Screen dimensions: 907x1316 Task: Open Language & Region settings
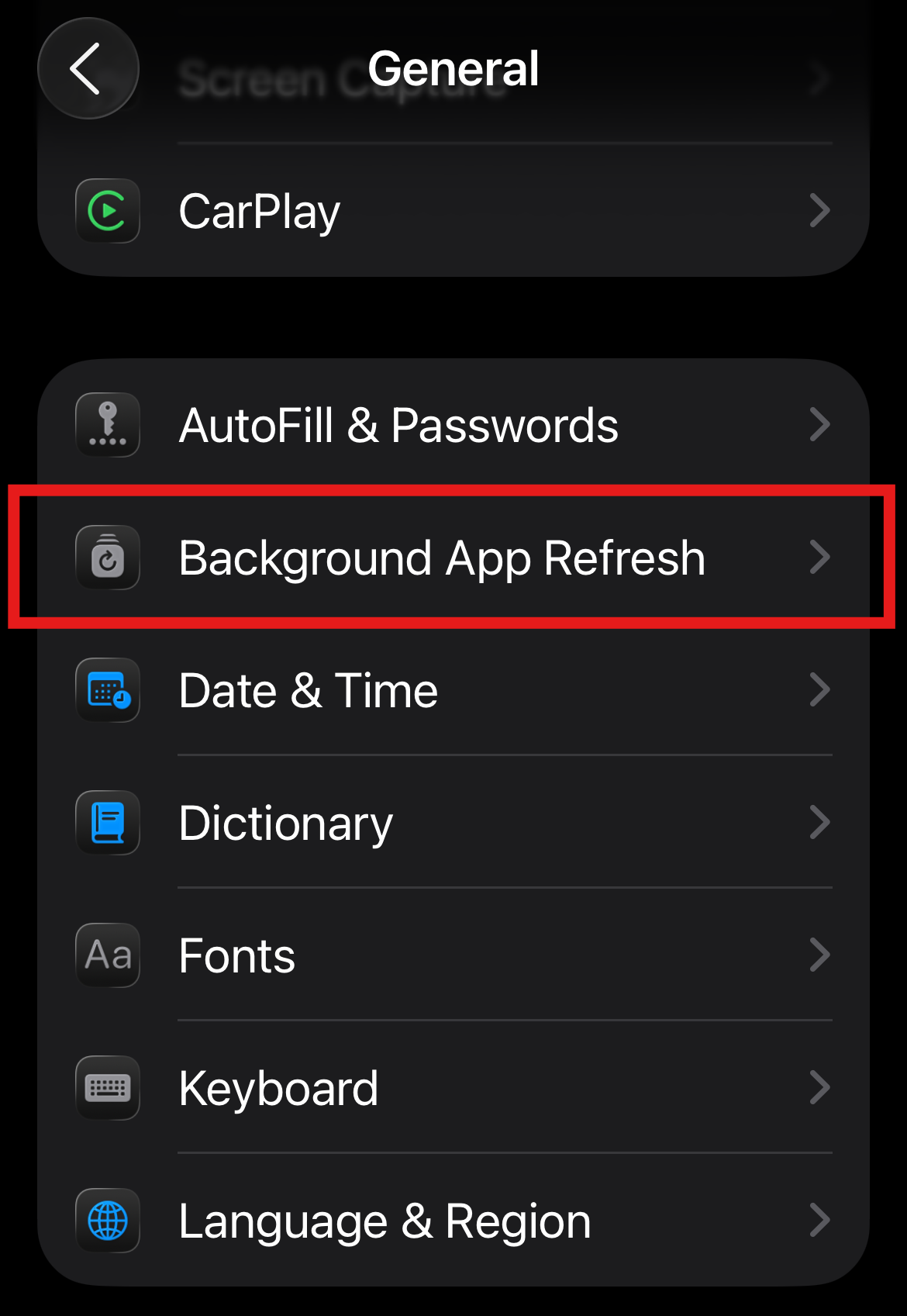[453, 1221]
